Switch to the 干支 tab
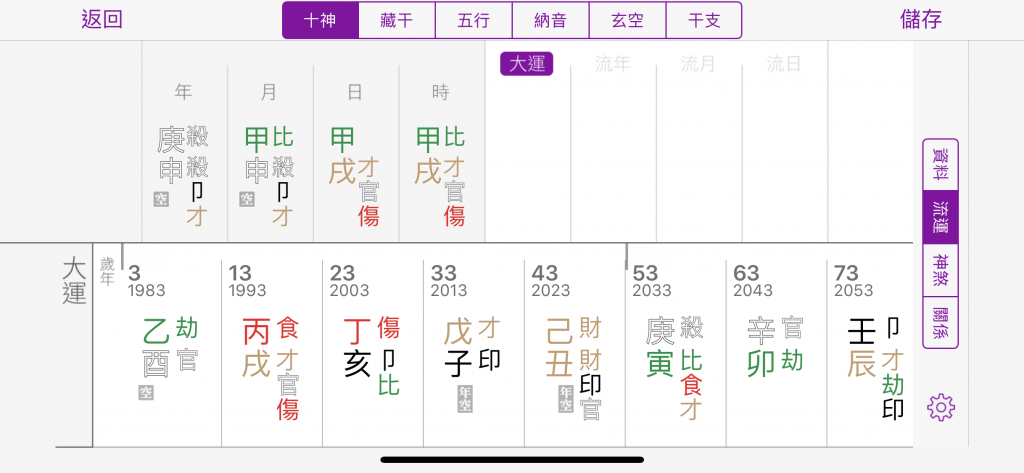This screenshot has width=1024, height=473. coord(704,20)
